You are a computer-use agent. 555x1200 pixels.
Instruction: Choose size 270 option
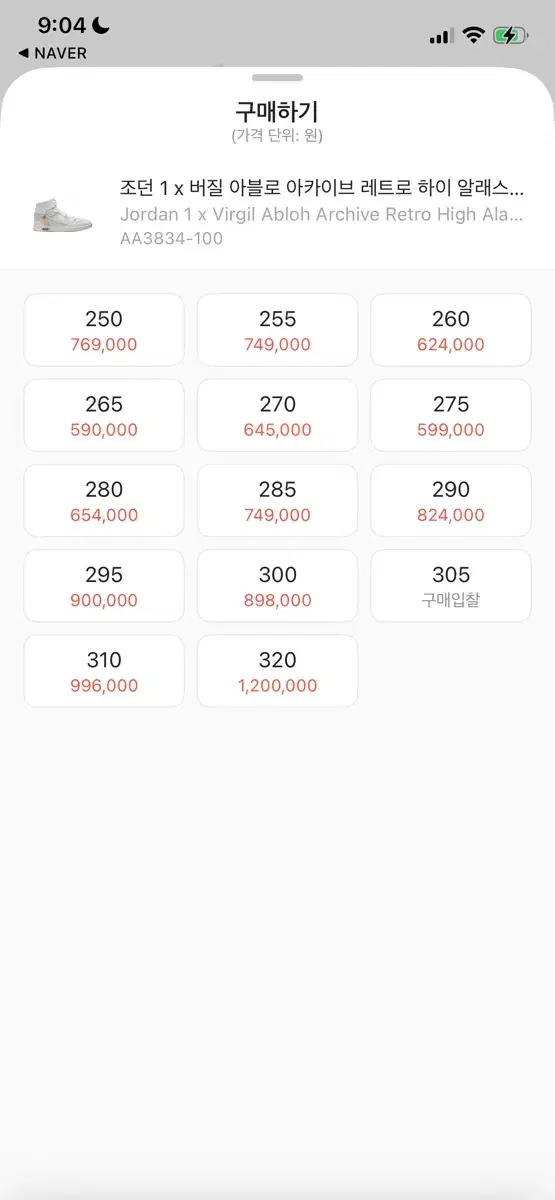point(277,416)
